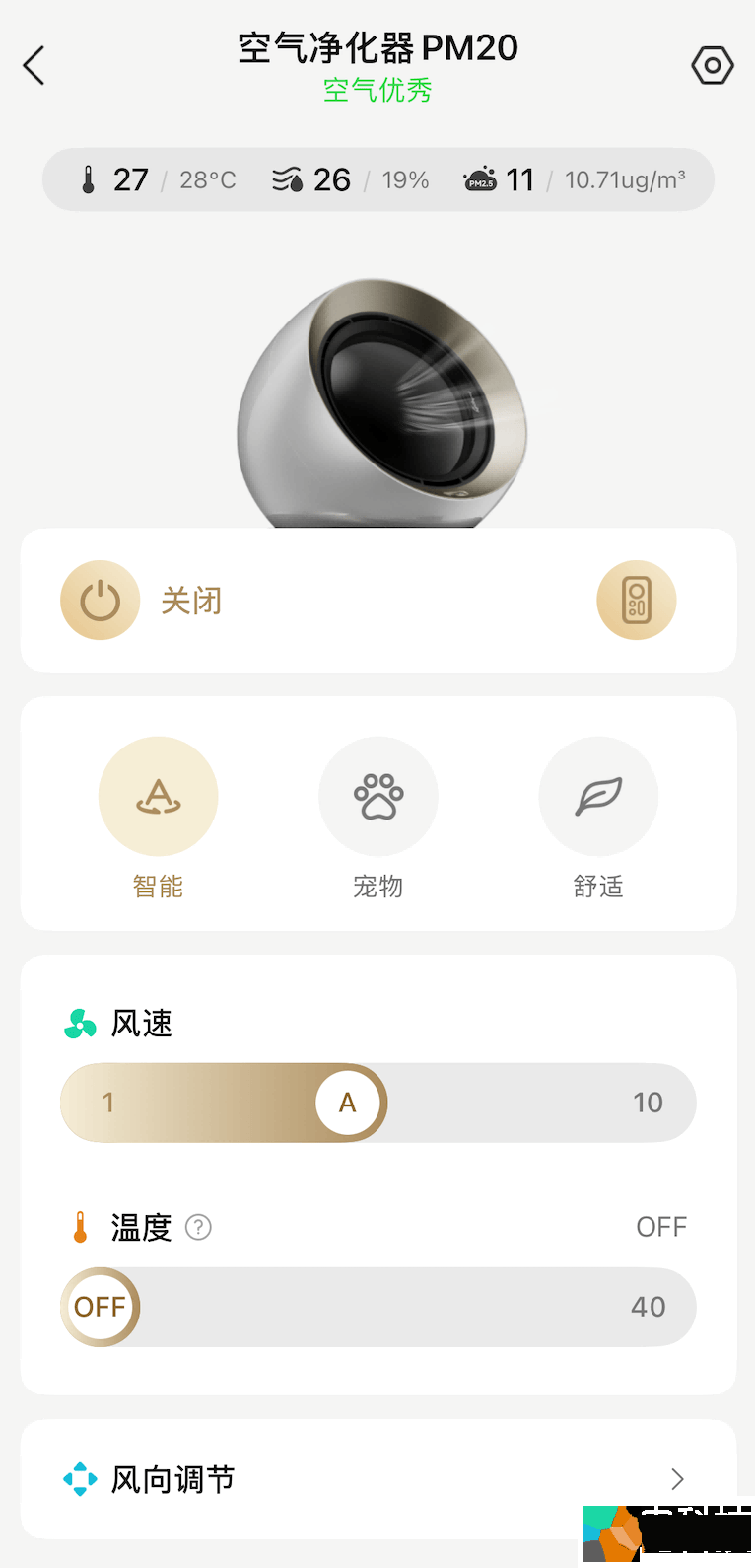Open the remote control icon button

(x=636, y=601)
